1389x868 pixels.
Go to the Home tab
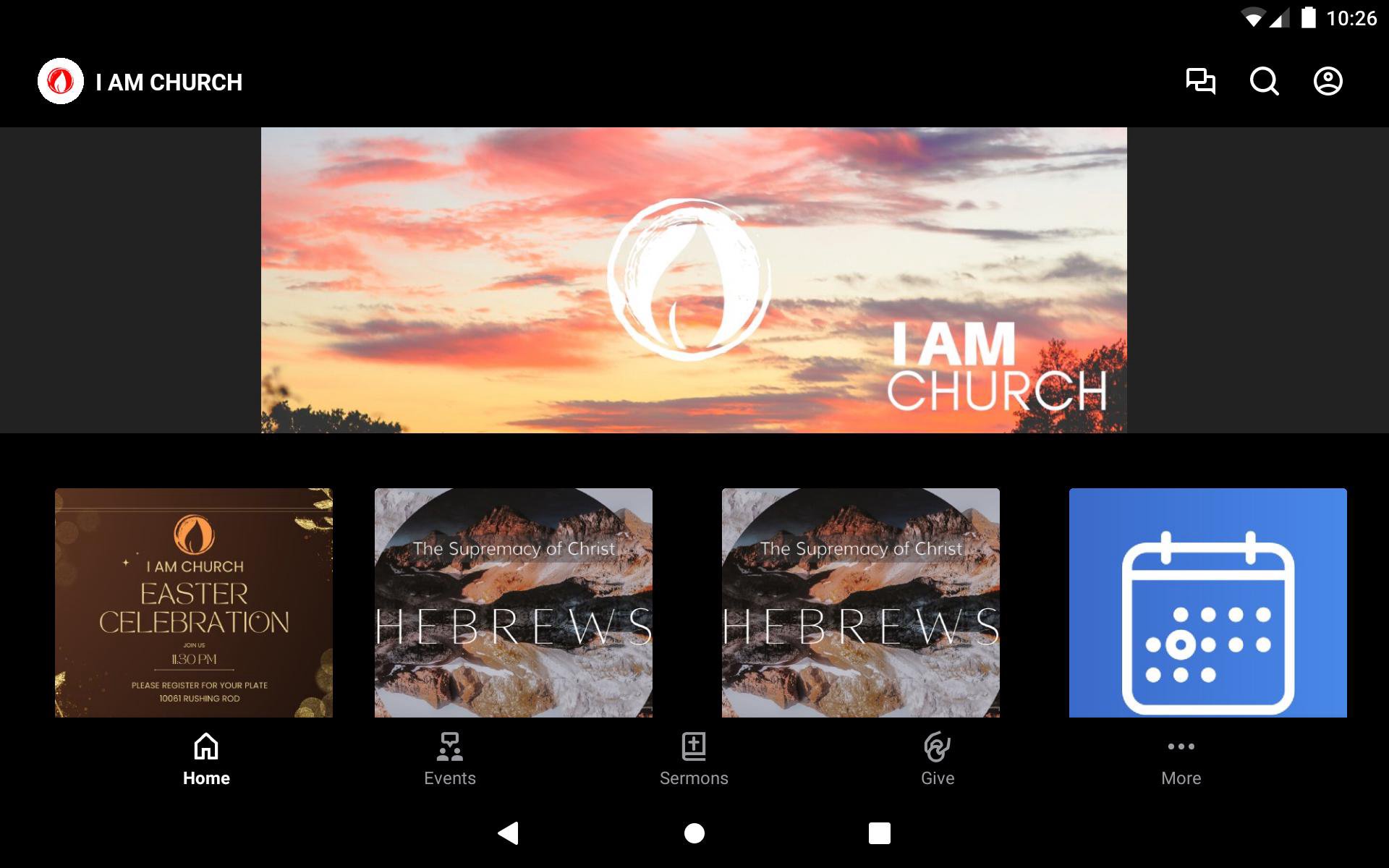(206, 759)
